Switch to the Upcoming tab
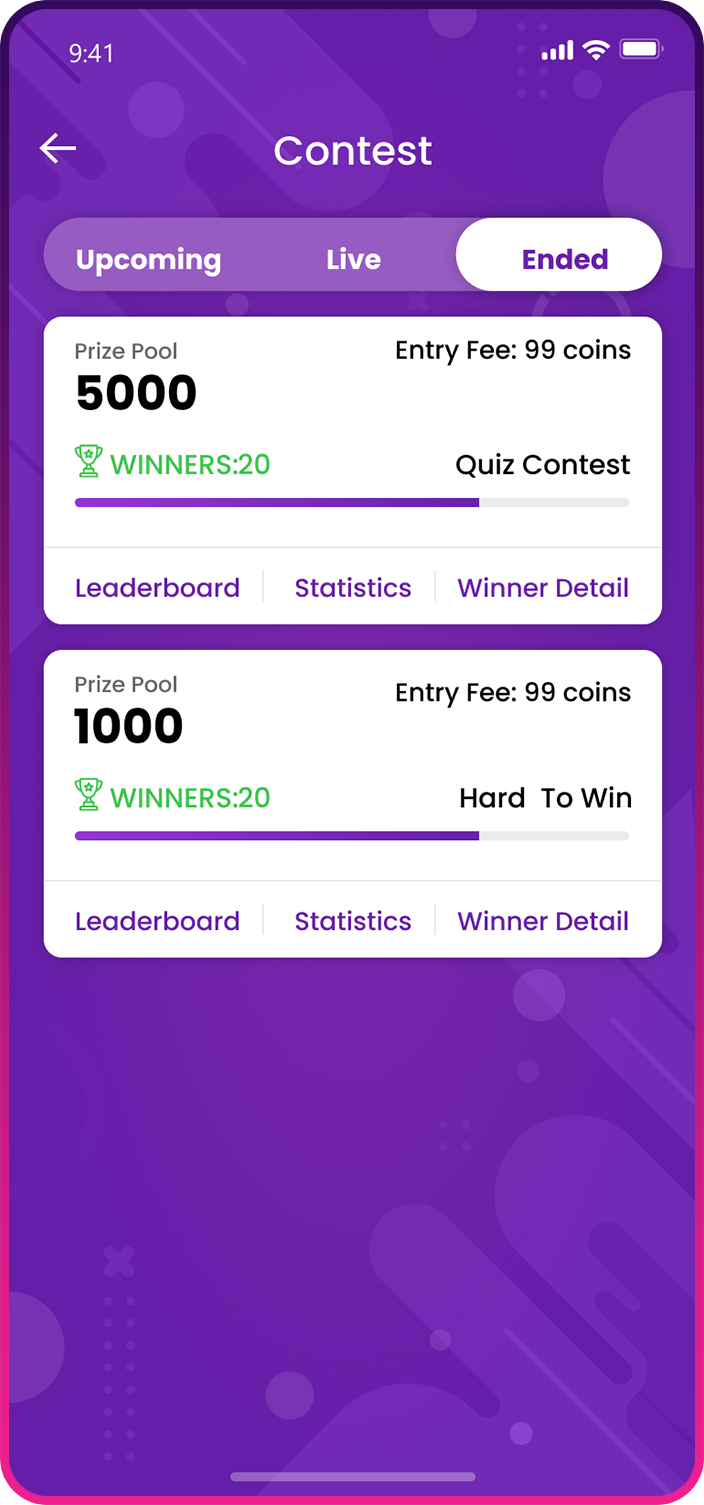704x1505 pixels. [148, 259]
